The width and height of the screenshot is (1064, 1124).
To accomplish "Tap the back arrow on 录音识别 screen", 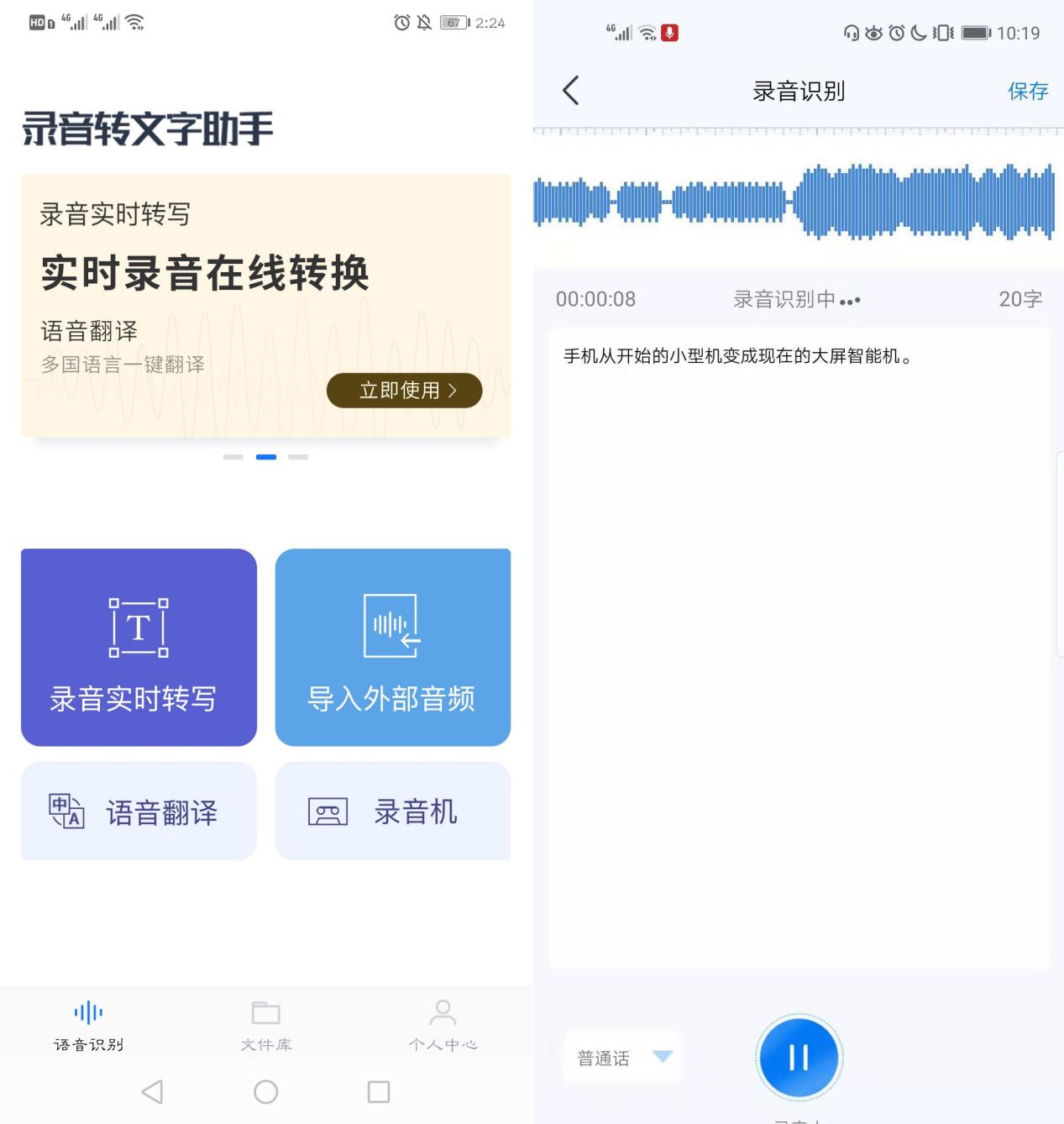I will 572,90.
